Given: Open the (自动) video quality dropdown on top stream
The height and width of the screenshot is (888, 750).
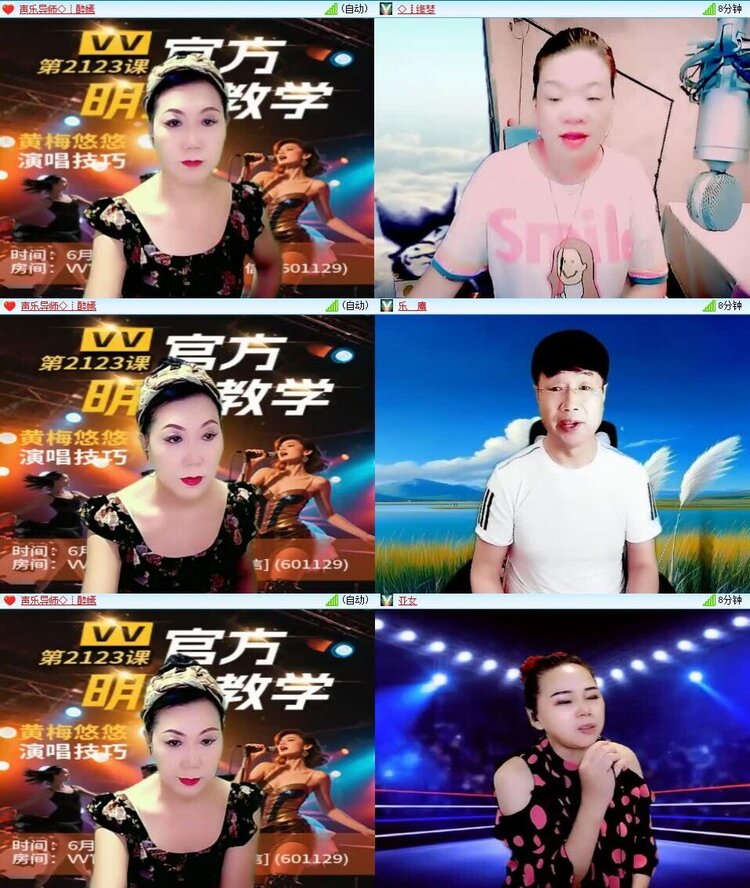Looking at the screenshot, I should coord(357,10).
